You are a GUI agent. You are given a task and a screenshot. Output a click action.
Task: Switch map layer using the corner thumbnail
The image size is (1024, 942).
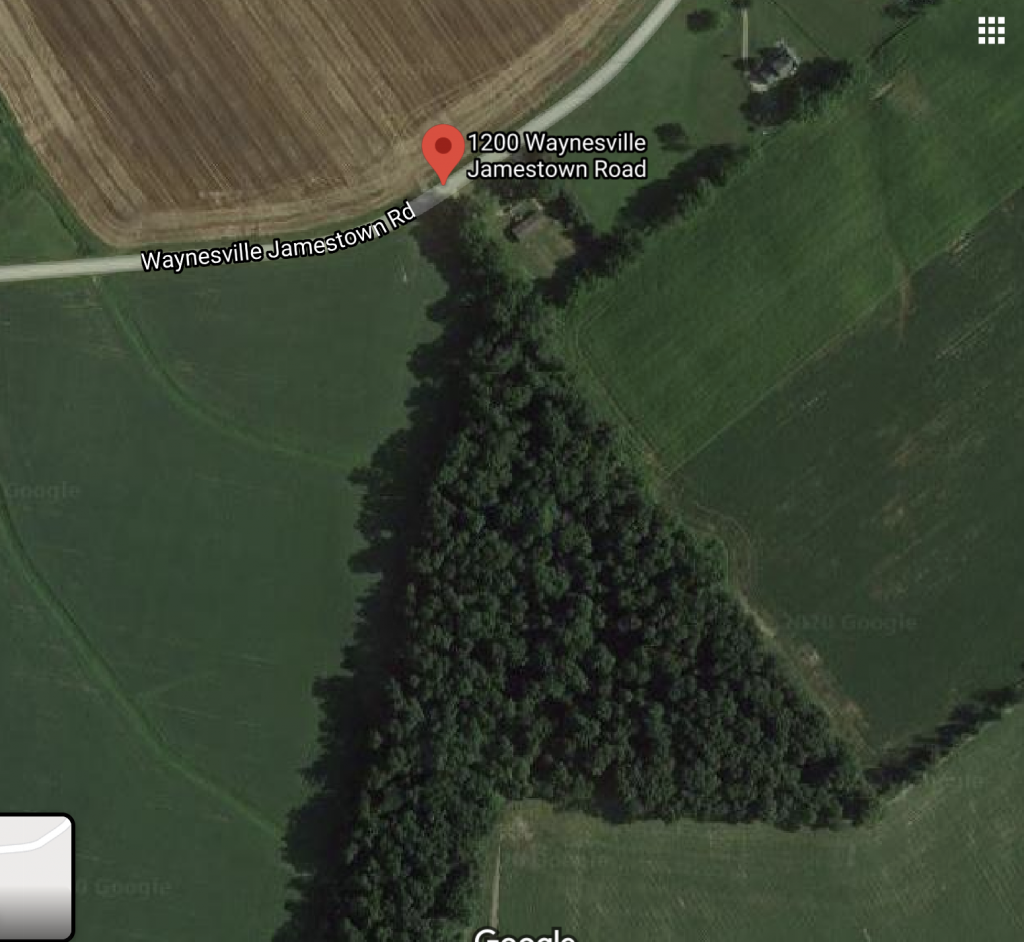point(35,876)
